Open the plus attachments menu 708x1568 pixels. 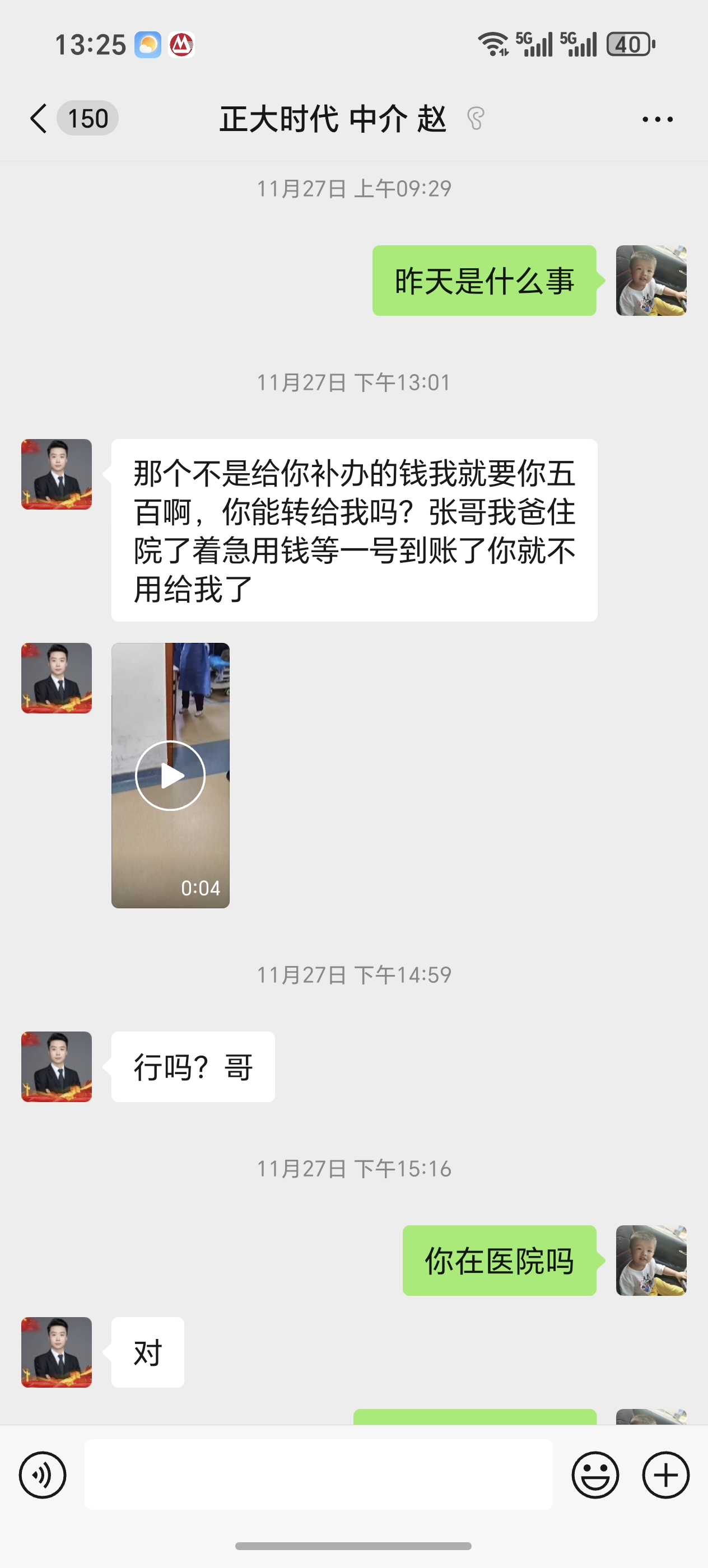point(665,1474)
